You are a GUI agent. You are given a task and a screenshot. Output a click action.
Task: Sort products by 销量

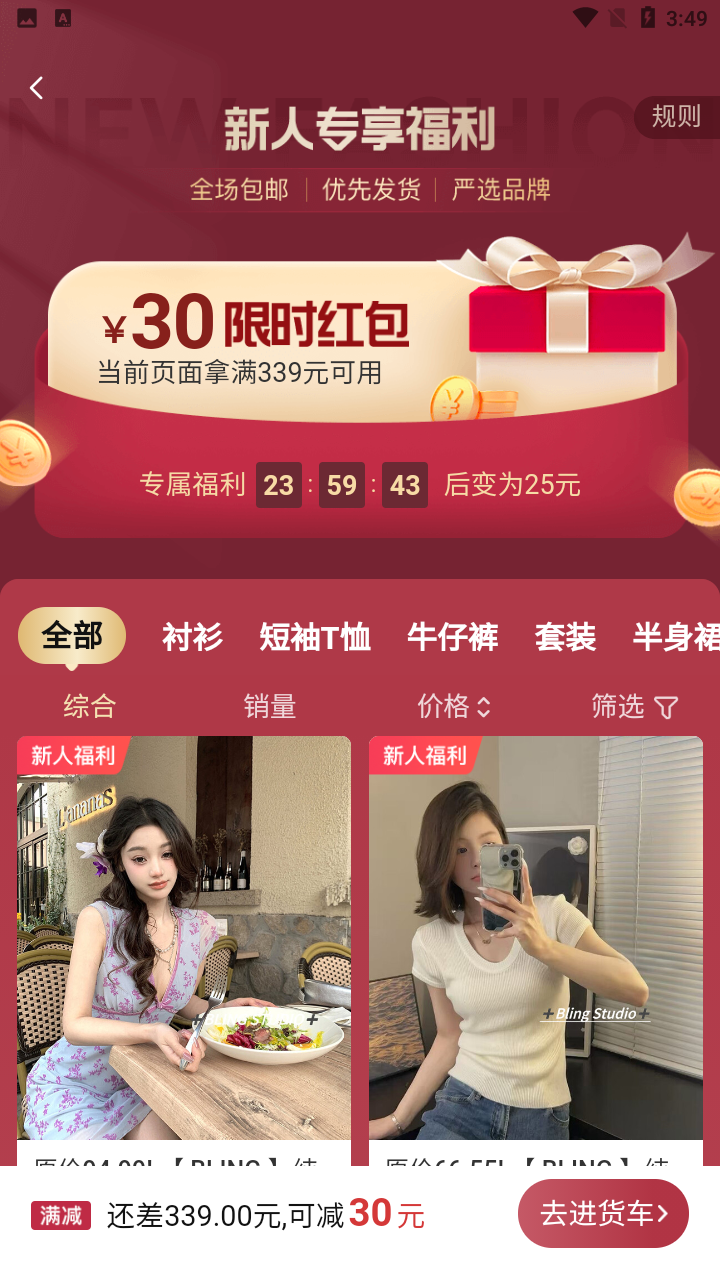[x=270, y=707]
